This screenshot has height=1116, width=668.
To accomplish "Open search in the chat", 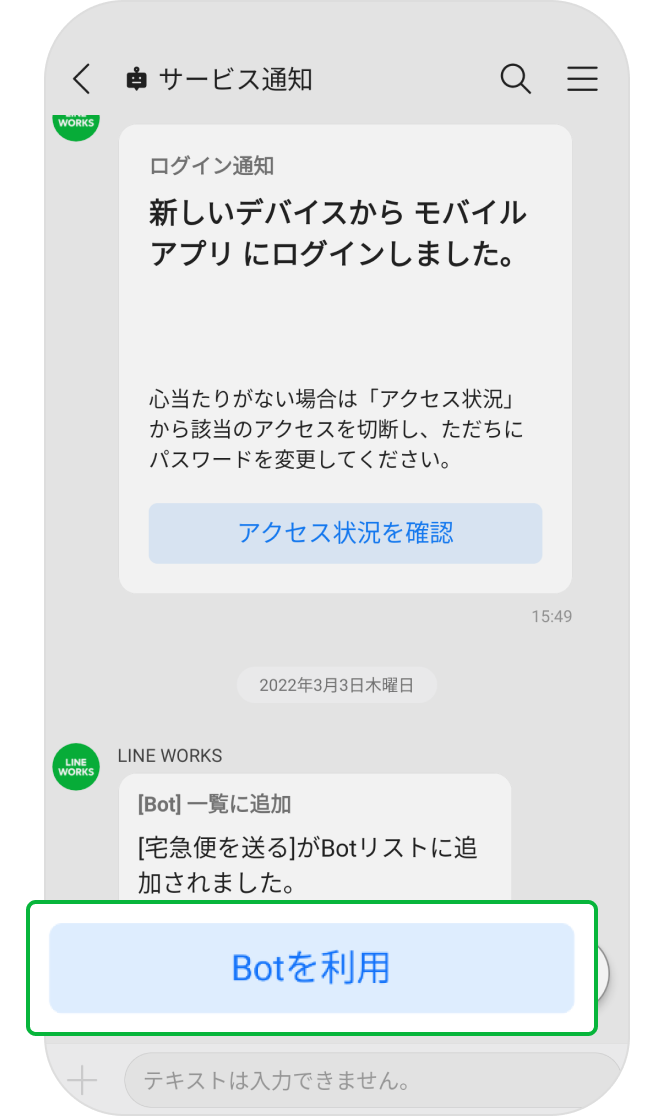I will coord(515,79).
